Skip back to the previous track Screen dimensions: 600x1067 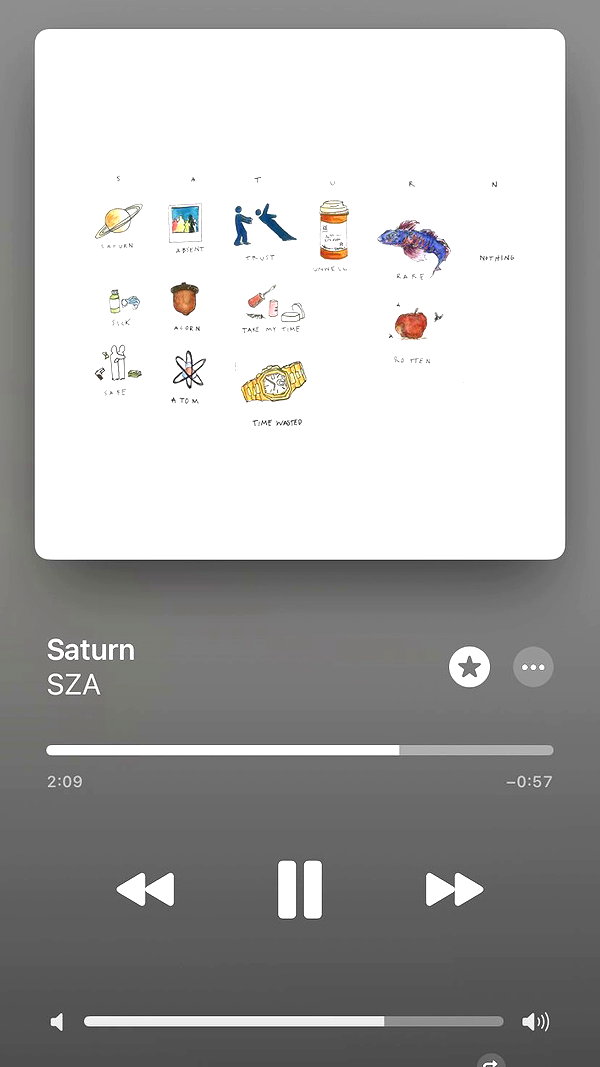146,889
